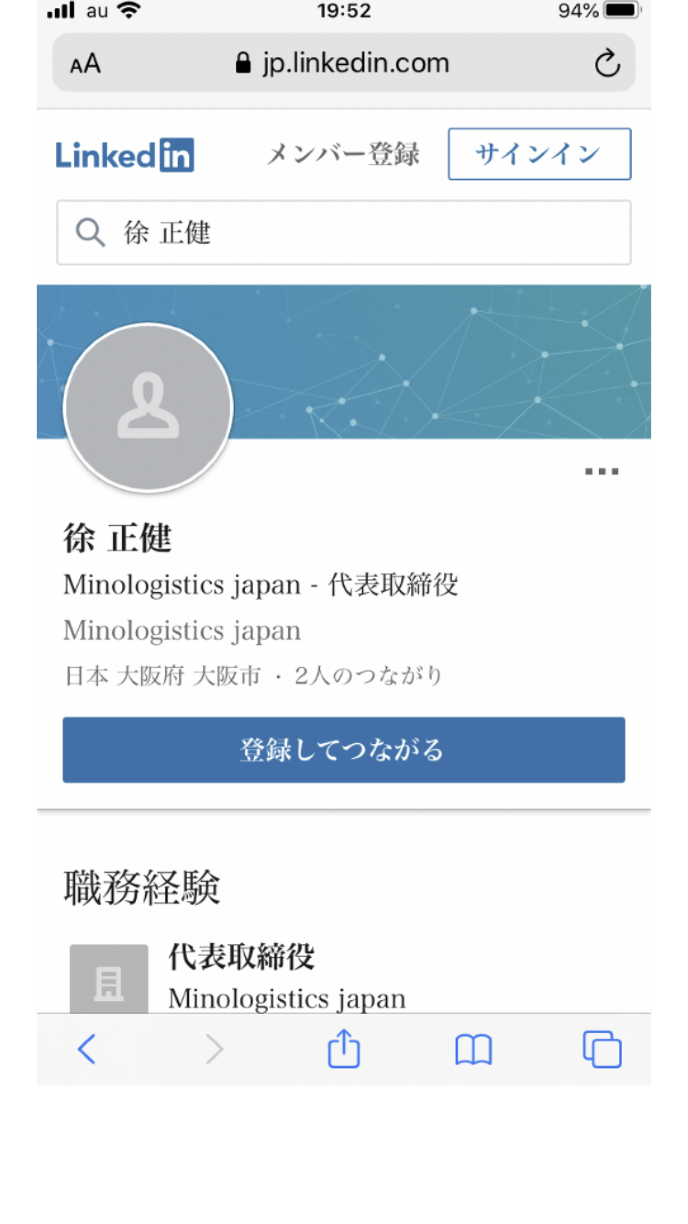The height and width of the screenshot is (1224, 688).
Task: Open the reader view AA button
Action: [x=86, y=64]
